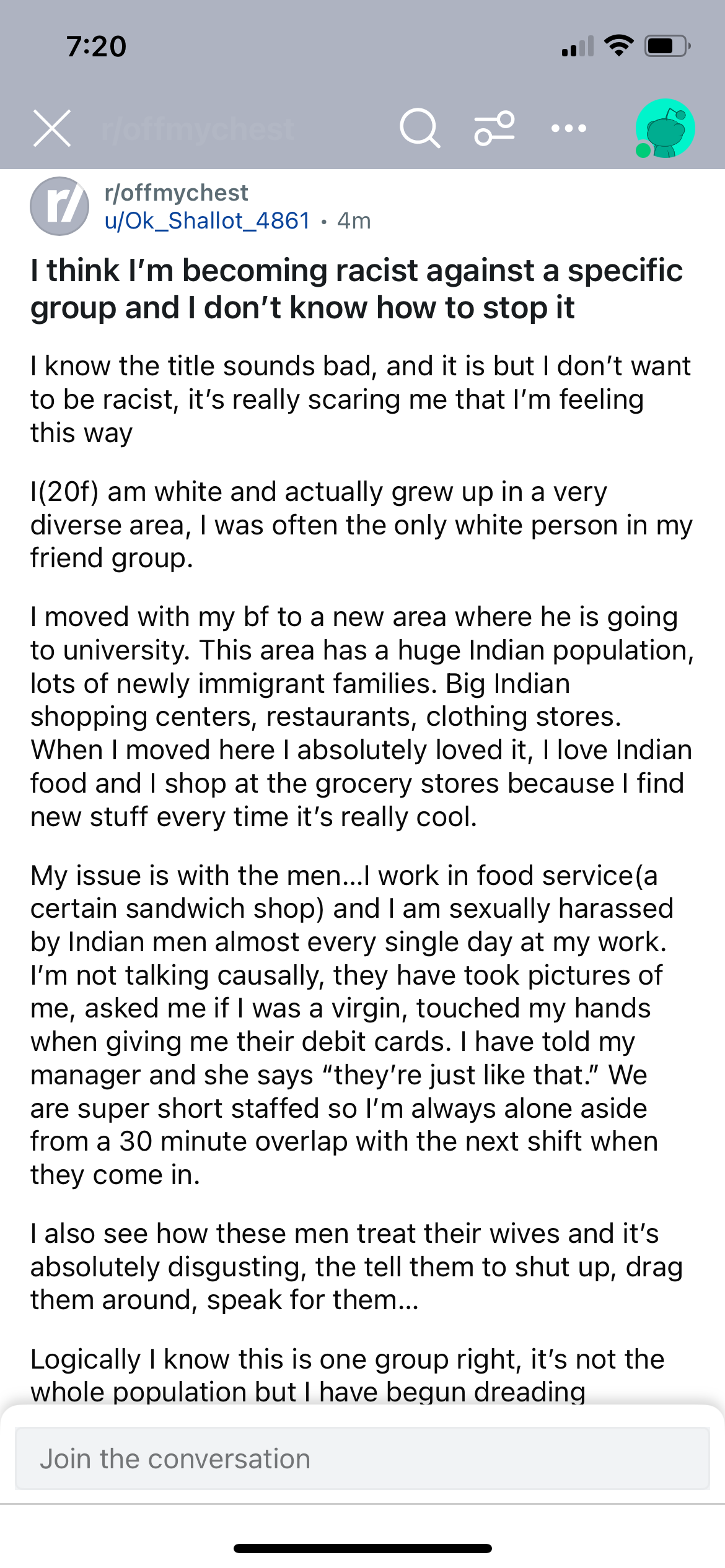Open comment sort and filter options

[494, 128]
